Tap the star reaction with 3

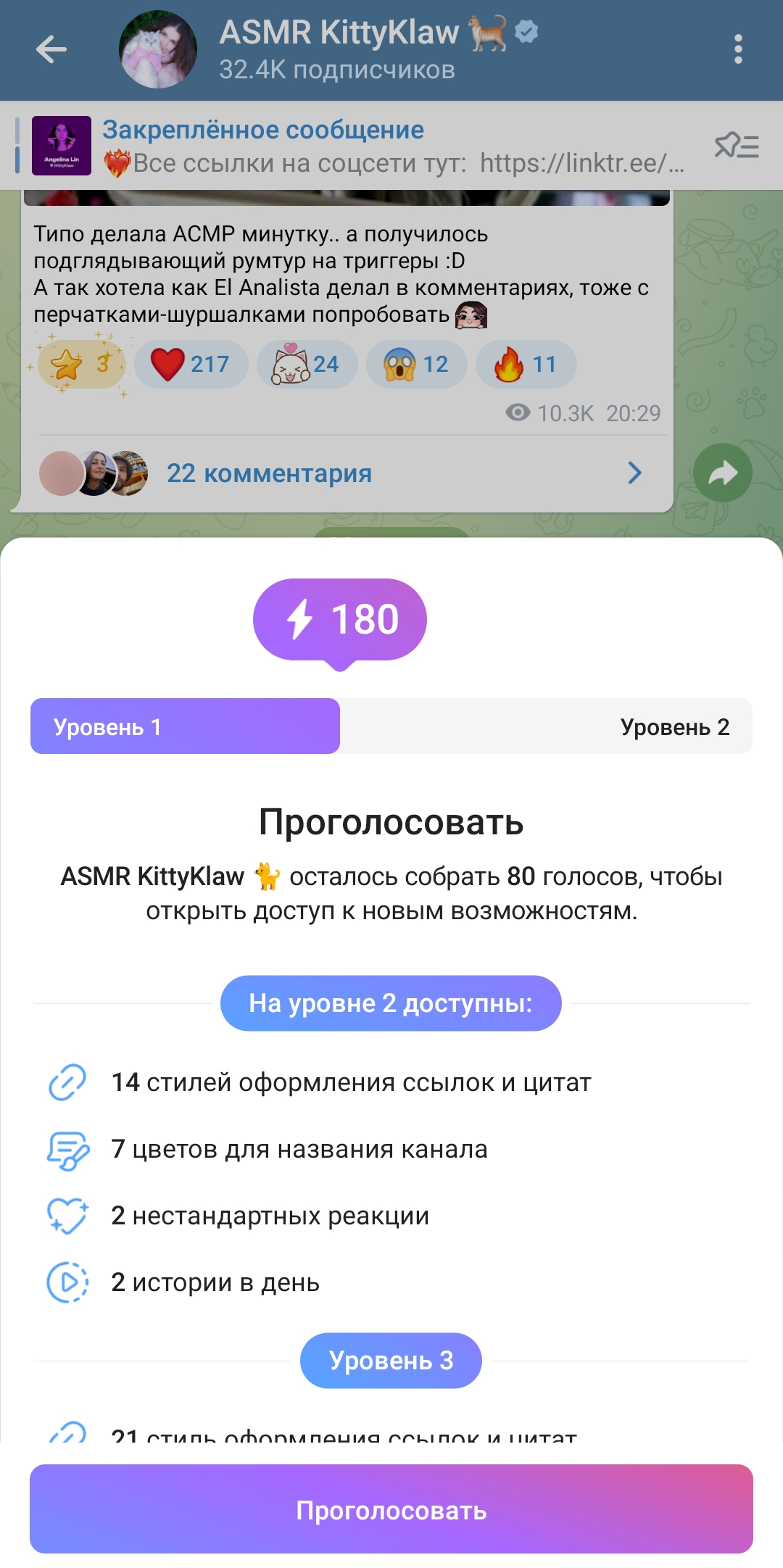tap(81, 364)
